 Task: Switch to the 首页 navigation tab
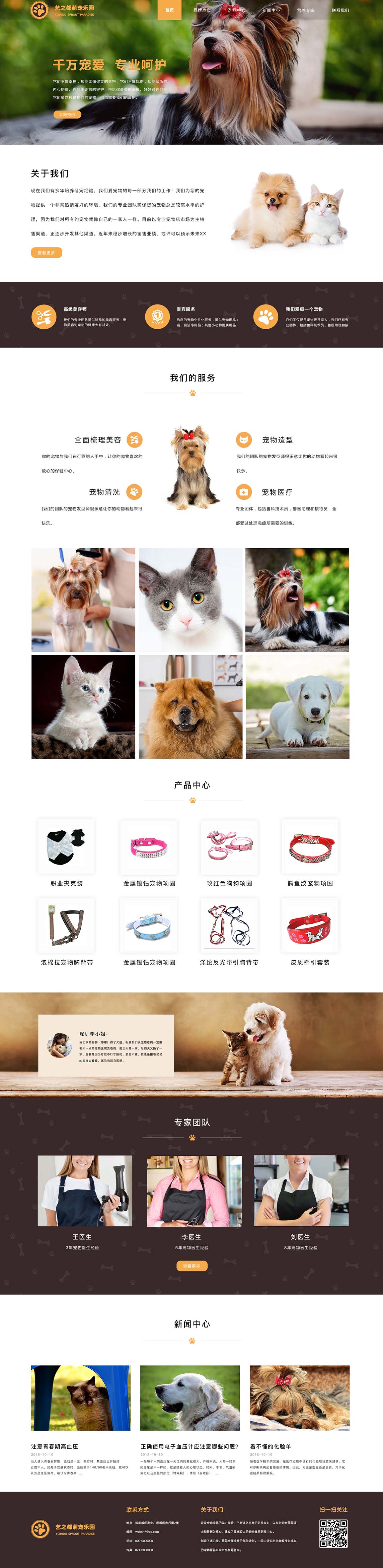coord(170,10)
